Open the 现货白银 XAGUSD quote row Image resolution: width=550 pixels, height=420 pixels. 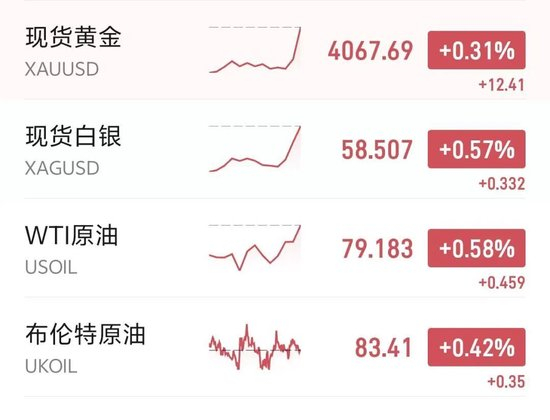point(275,149)
